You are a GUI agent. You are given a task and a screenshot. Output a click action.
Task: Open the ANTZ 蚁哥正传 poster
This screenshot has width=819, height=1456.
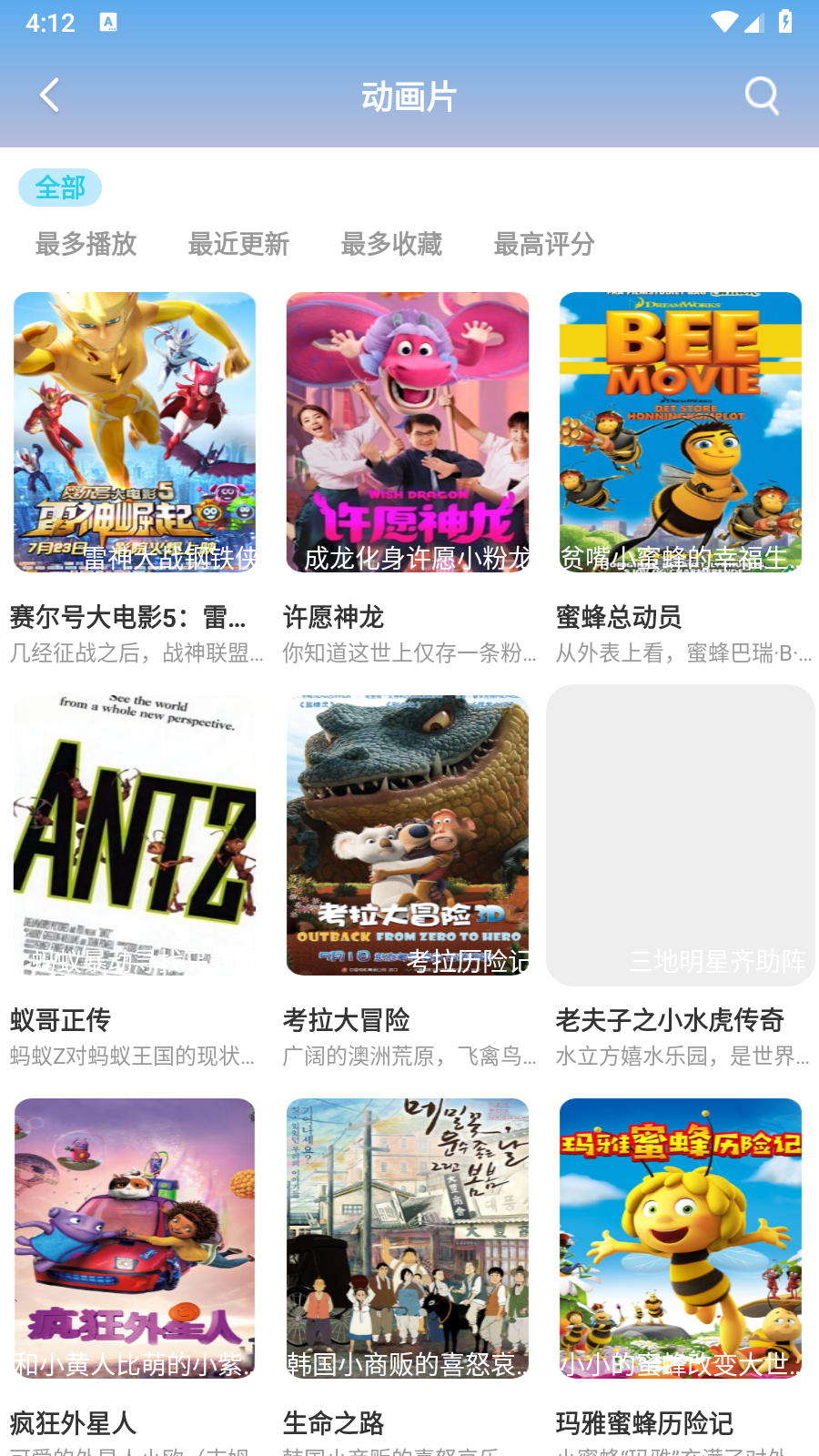tap(134, 834)
